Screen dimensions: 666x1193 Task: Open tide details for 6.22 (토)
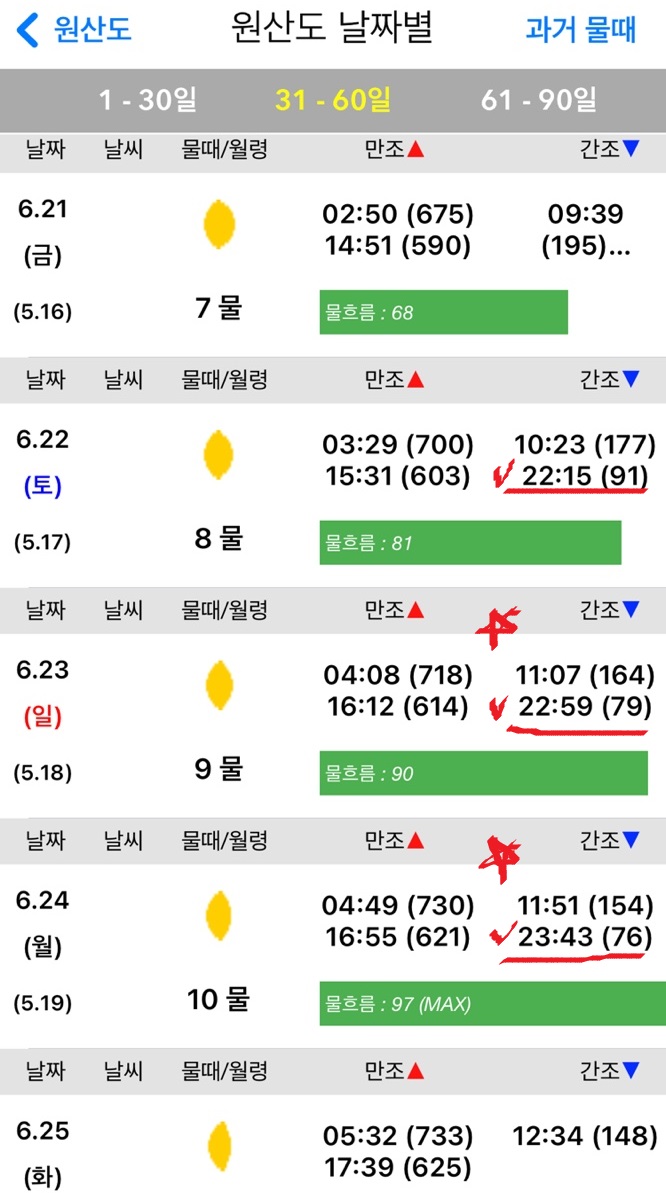333,495
